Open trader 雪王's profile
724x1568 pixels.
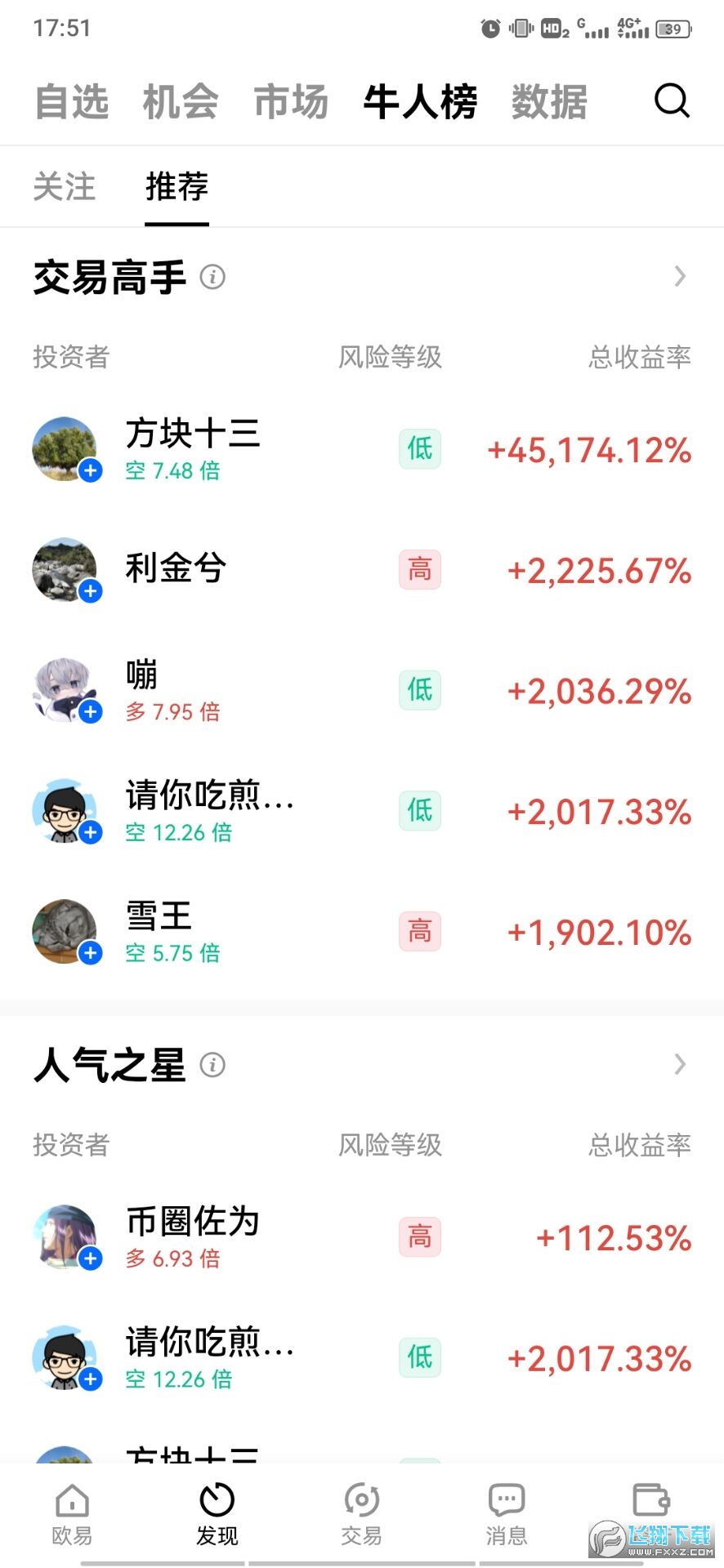click(161, 917)
